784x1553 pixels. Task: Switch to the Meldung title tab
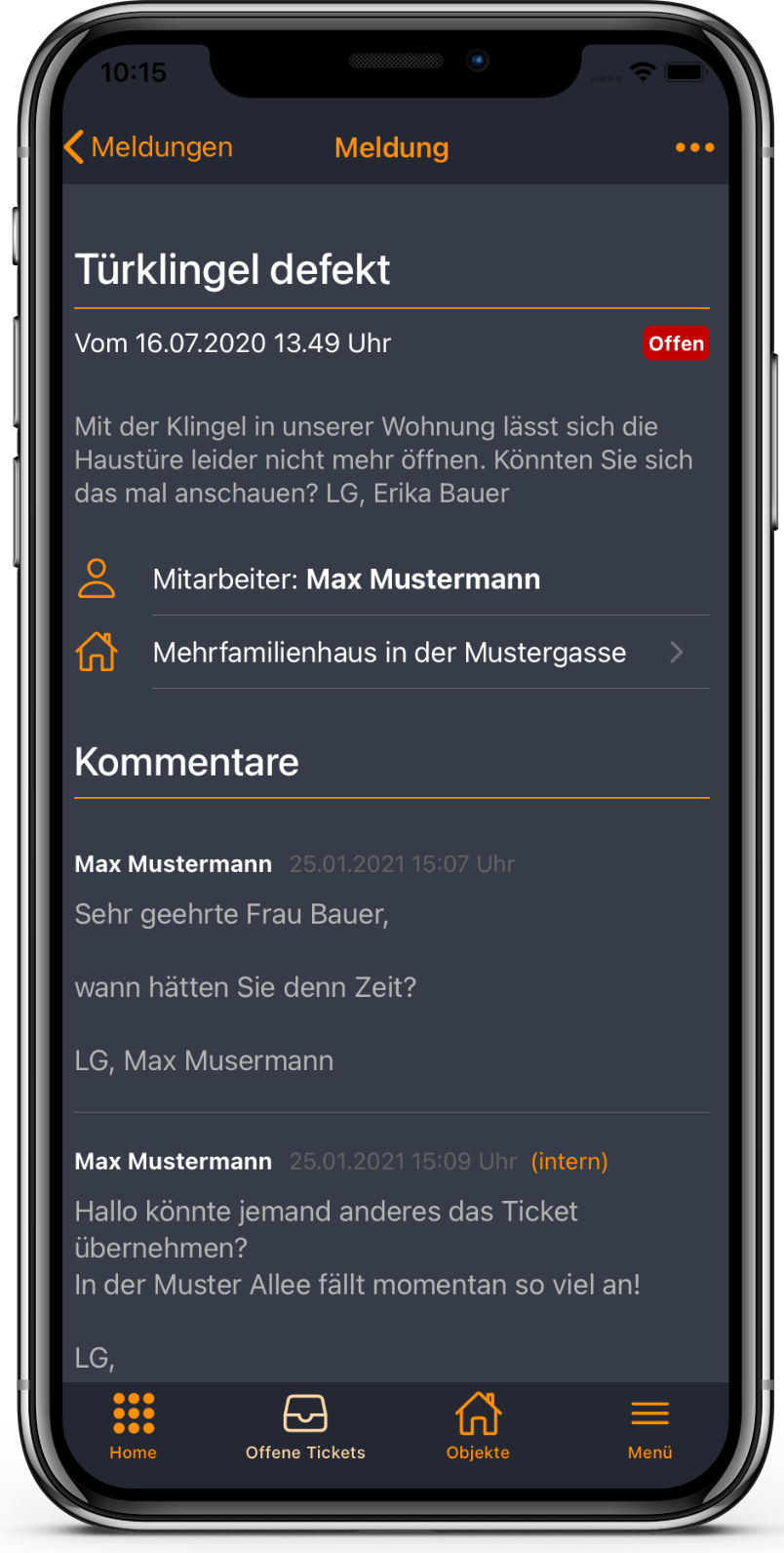click(x=391, y=147)
